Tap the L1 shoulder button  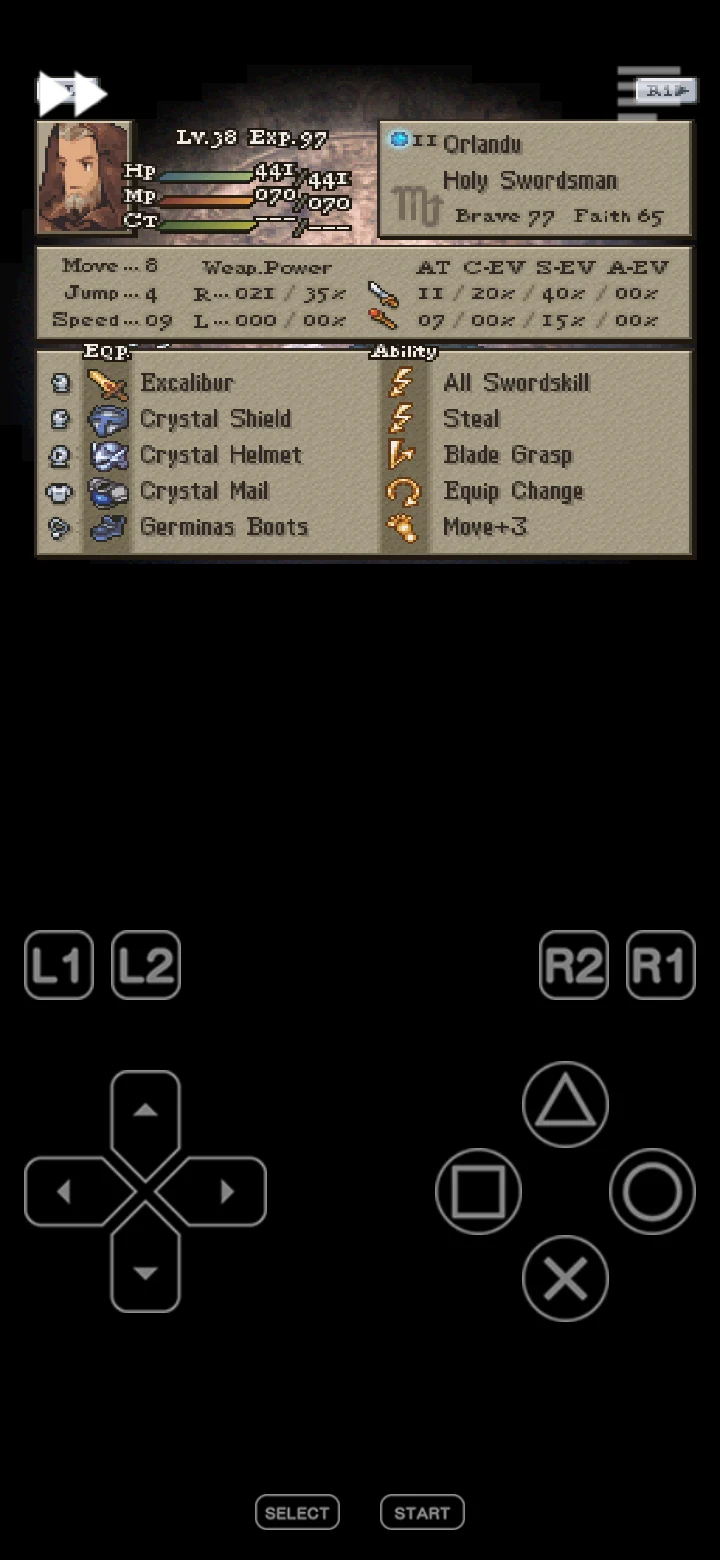(59, 965)
